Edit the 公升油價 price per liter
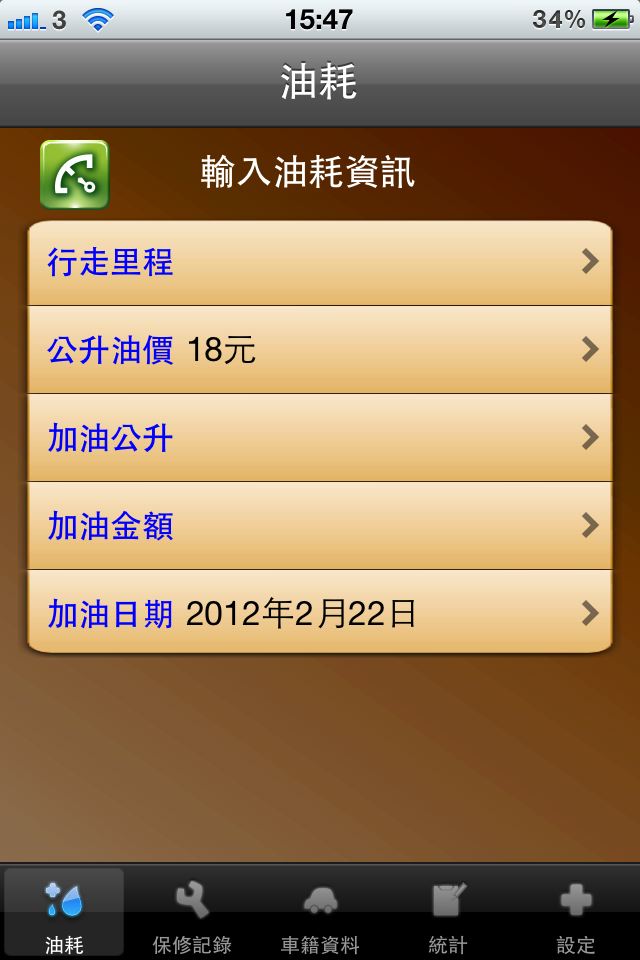The width and height of the screenshot is (640, 960). pyautogui.click(x=319, y=350)
